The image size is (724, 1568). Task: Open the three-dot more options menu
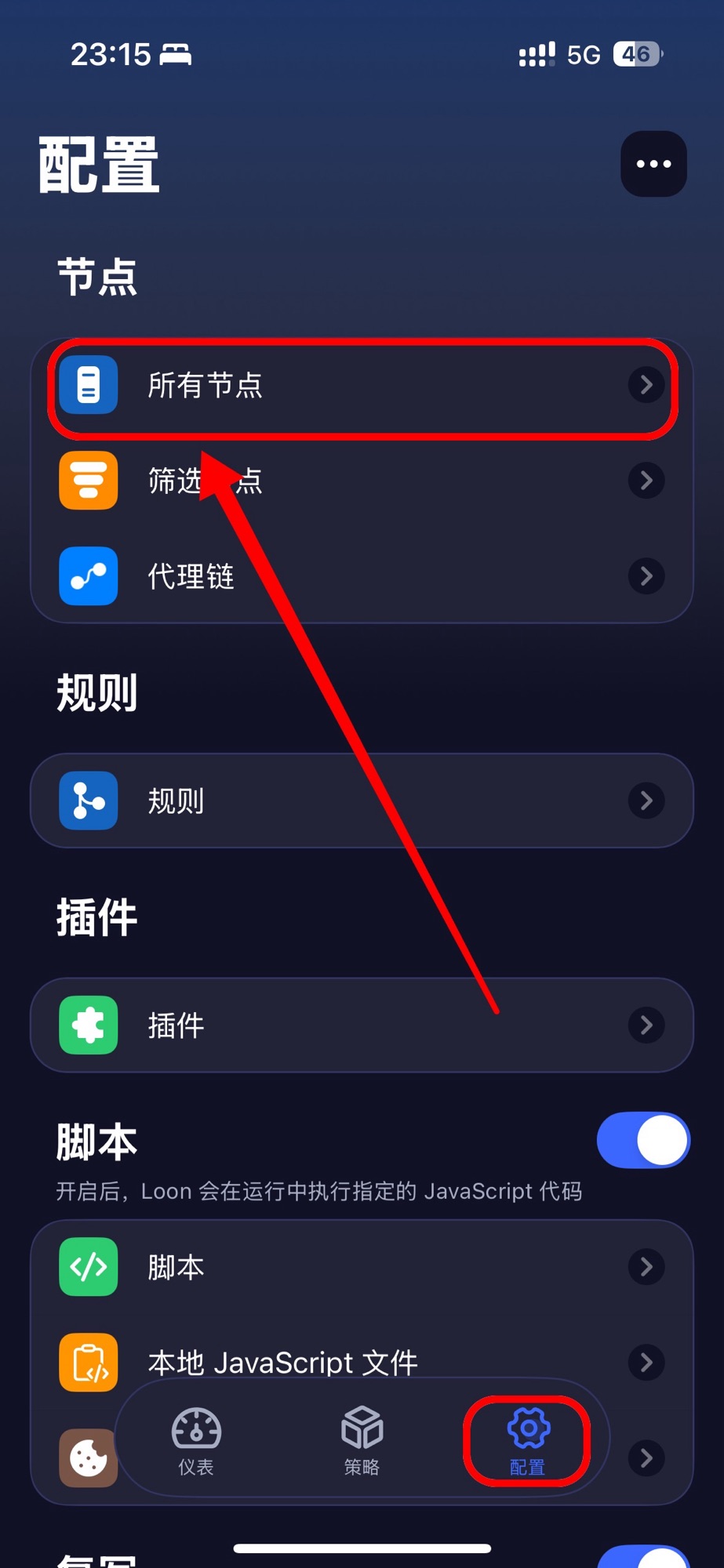(653, 164)
